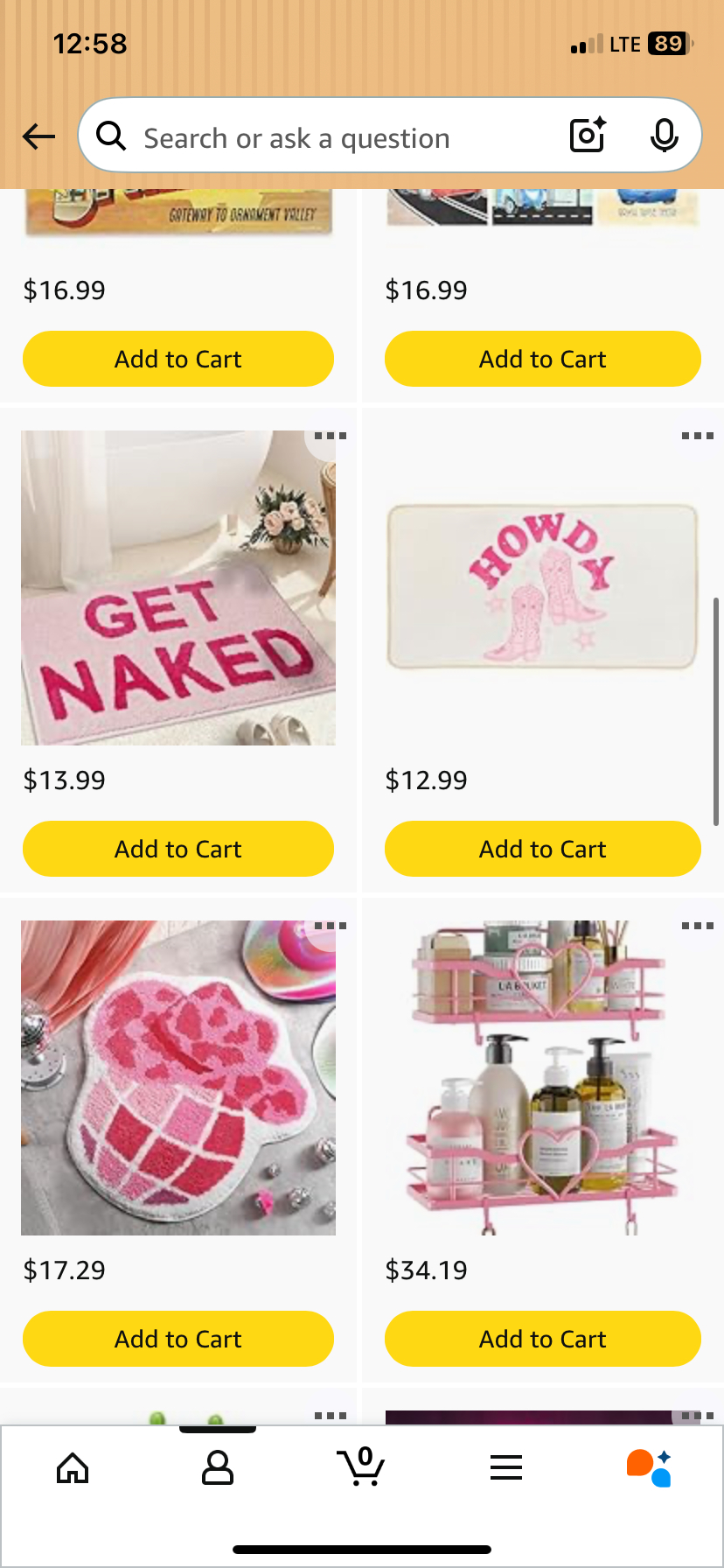Image resolution: width=724 pixels, height=1568 pixels.
Task: Open the Get Naked bath mat product
Action: tap(178, 588)
